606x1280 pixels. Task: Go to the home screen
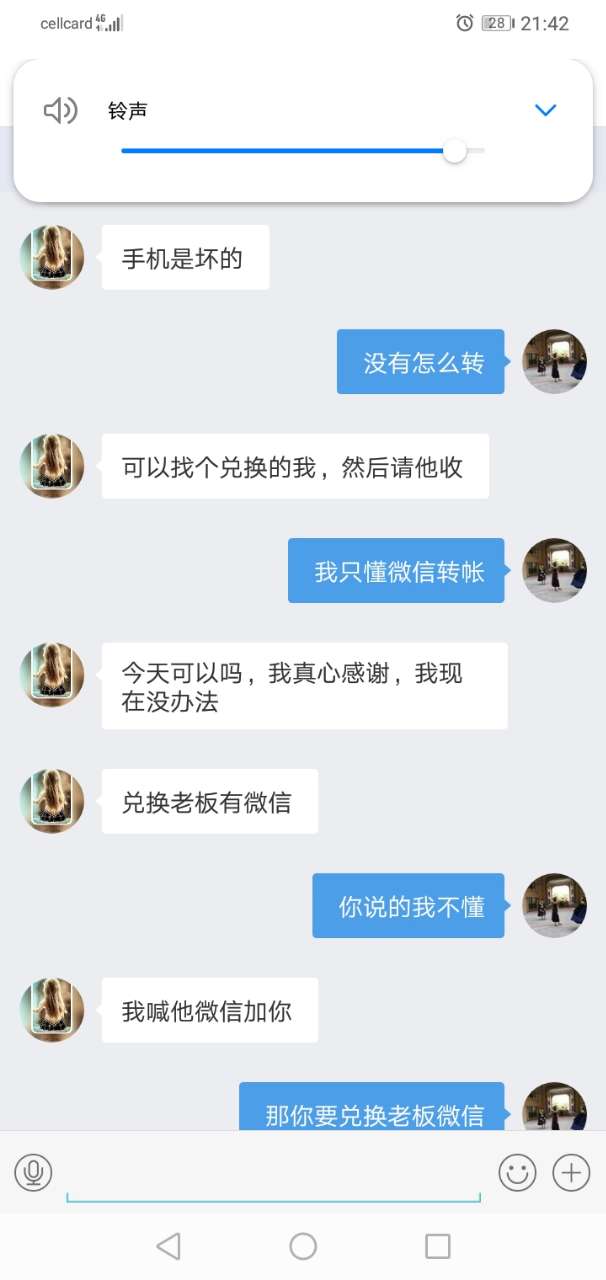[303, 1246]
